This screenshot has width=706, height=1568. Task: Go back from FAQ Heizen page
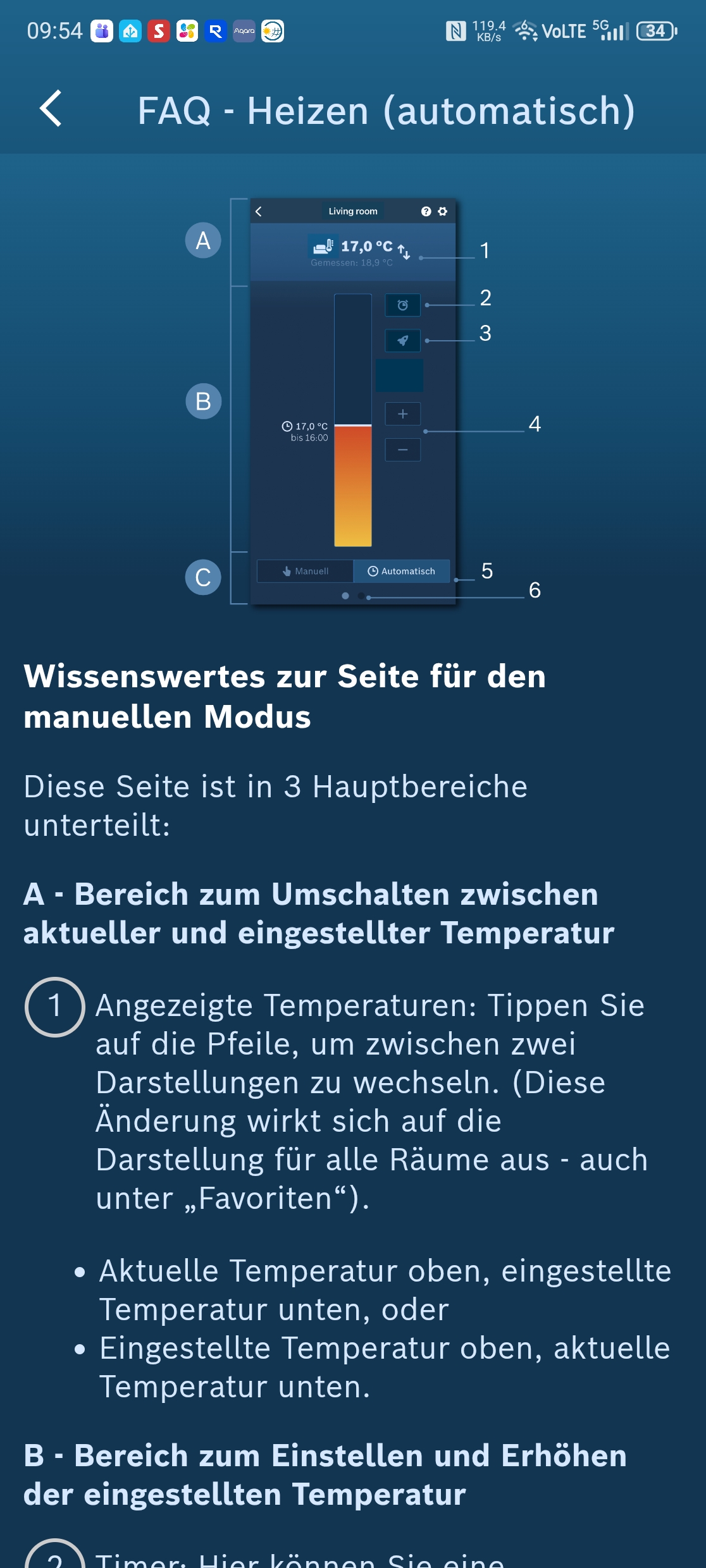pyautogui.click(x=51, y=109)
